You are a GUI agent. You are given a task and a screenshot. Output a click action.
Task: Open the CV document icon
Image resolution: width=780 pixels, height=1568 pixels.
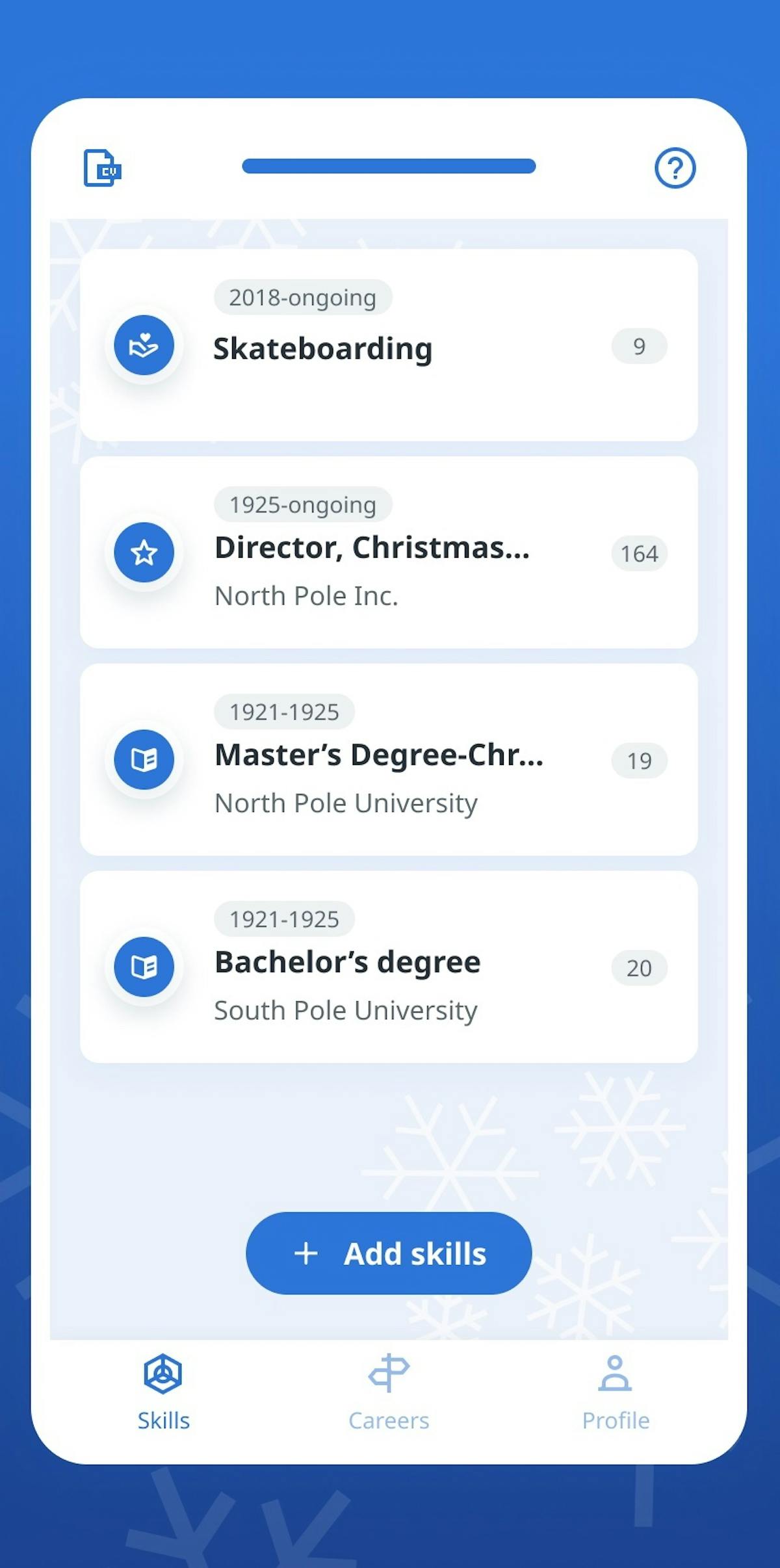(102, 168)
